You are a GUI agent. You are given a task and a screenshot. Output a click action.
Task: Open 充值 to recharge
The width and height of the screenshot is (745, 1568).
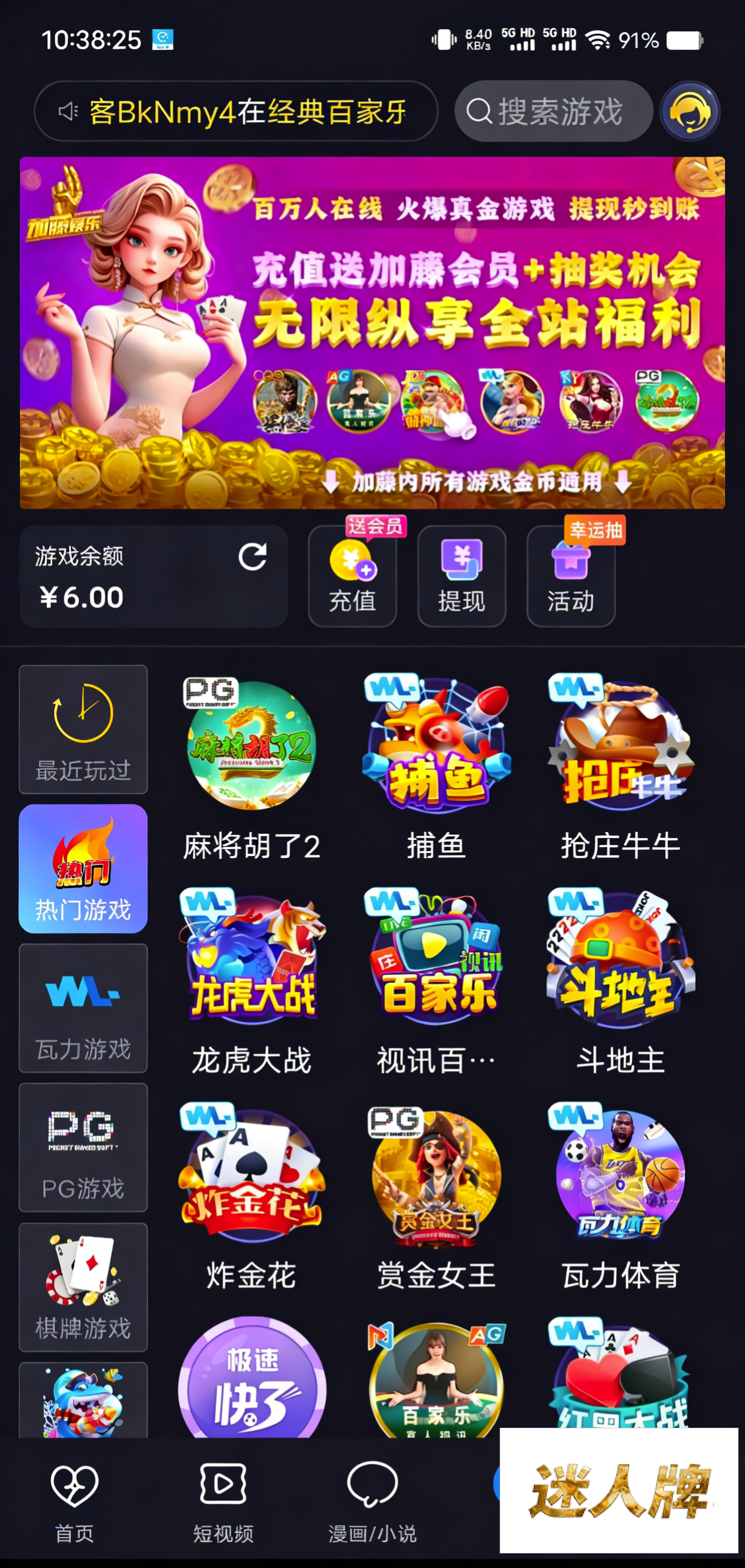tap(352, 576)
